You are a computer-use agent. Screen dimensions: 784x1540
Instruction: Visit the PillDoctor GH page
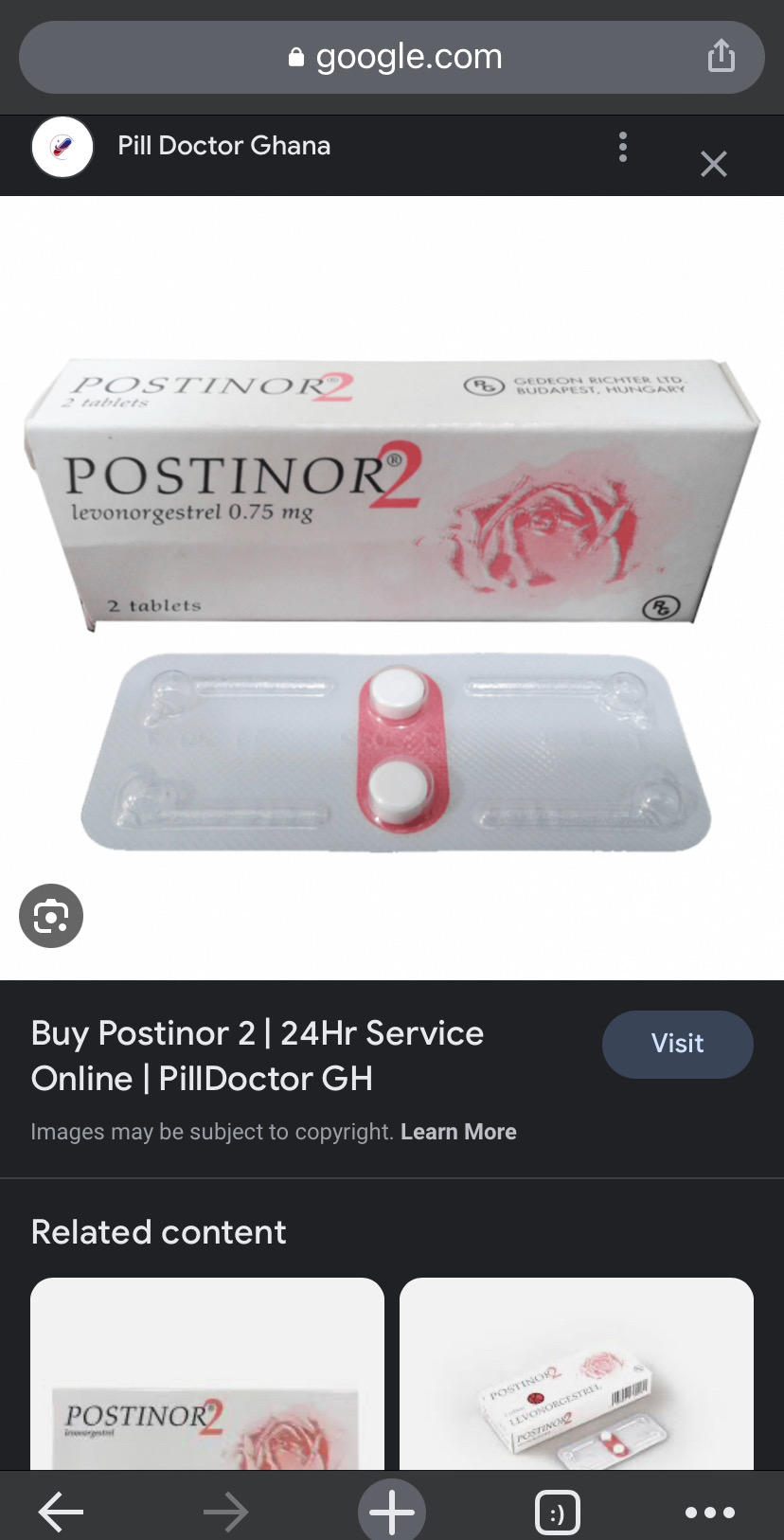(677, 1044)
